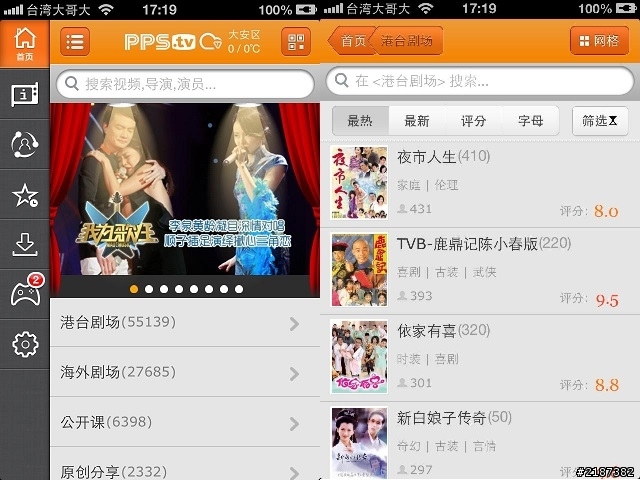The image size is (640, 480).
Task: Open the show 依家有喜
Action: tap(480, 356)
